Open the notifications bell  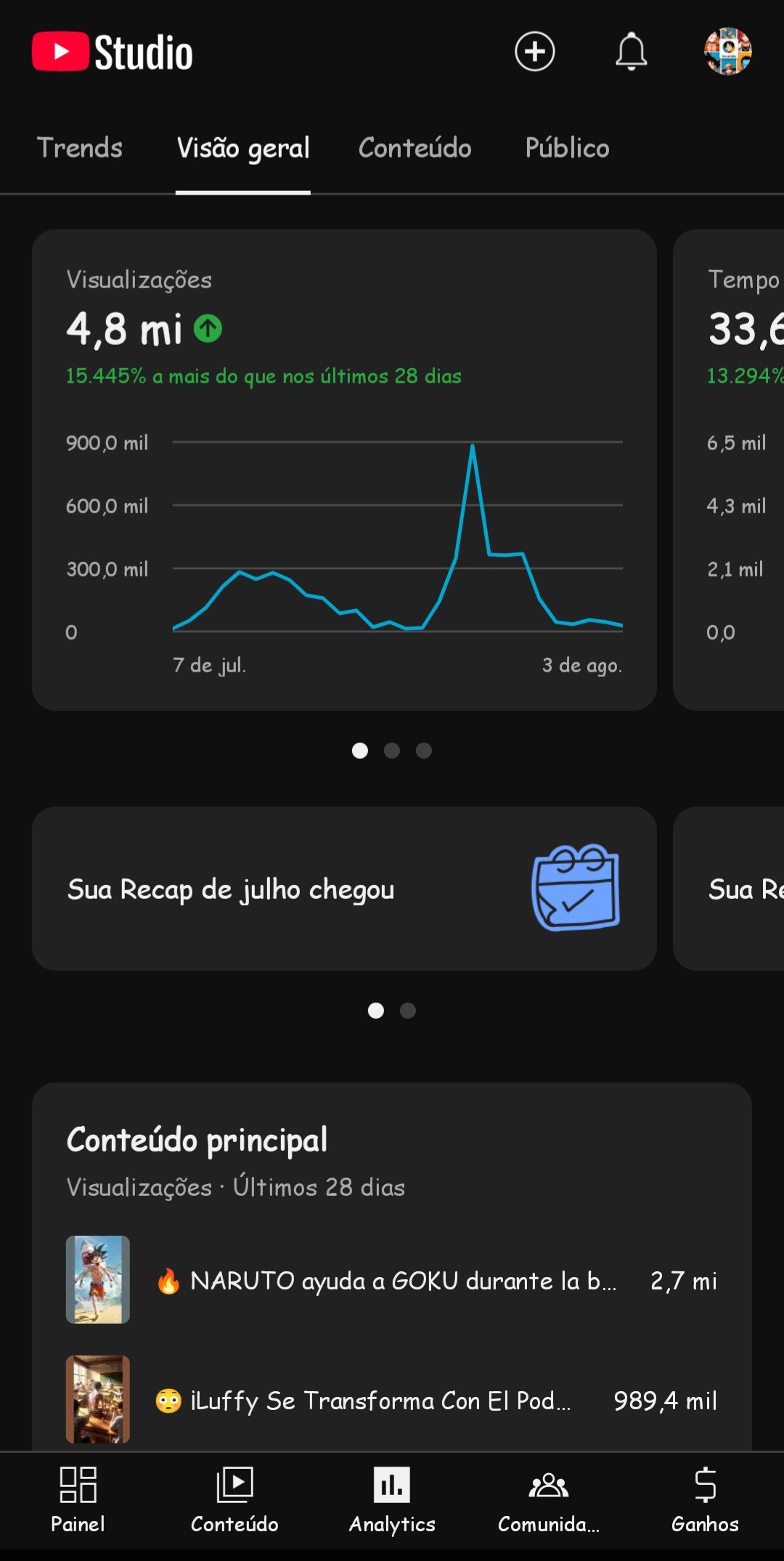click(x=632, y=52)
